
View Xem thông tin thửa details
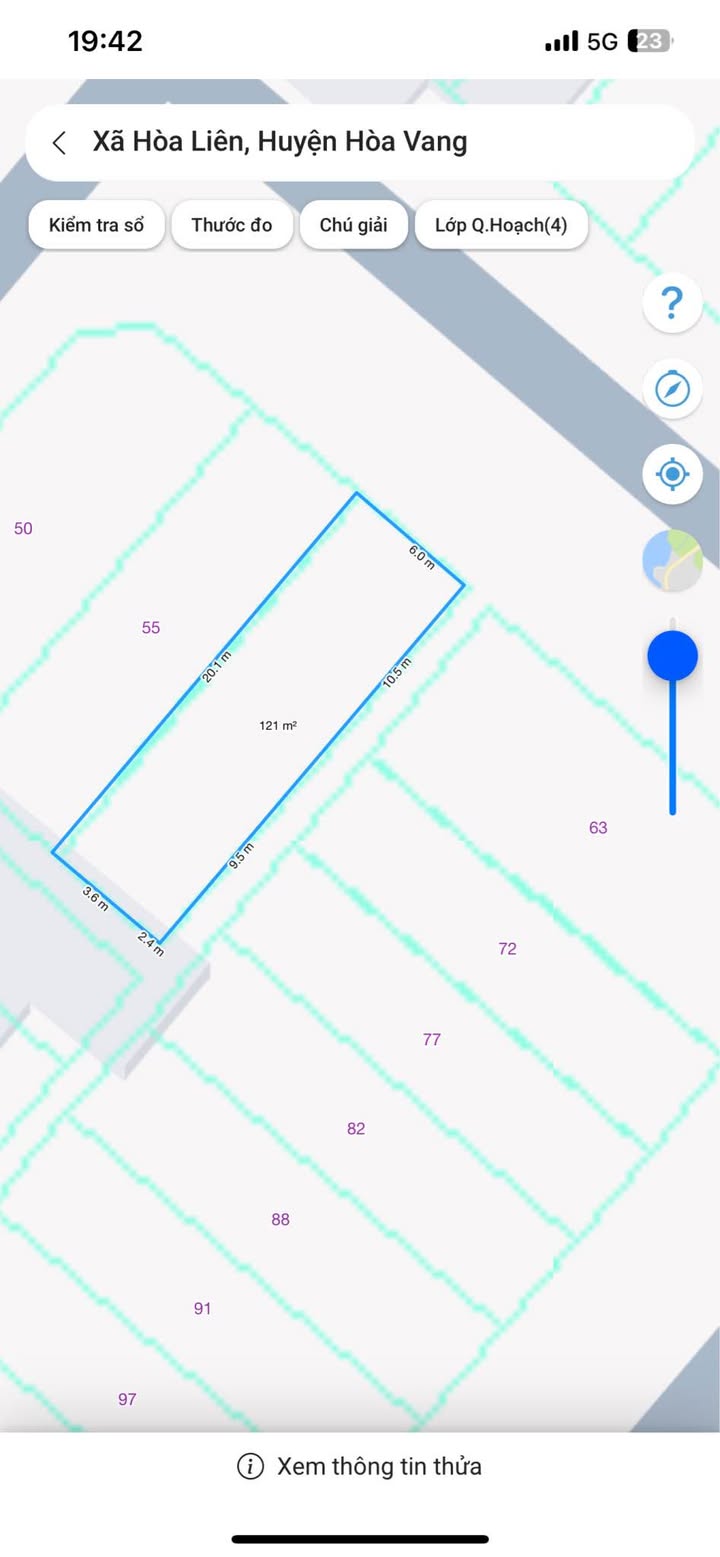click(360, 1467)
